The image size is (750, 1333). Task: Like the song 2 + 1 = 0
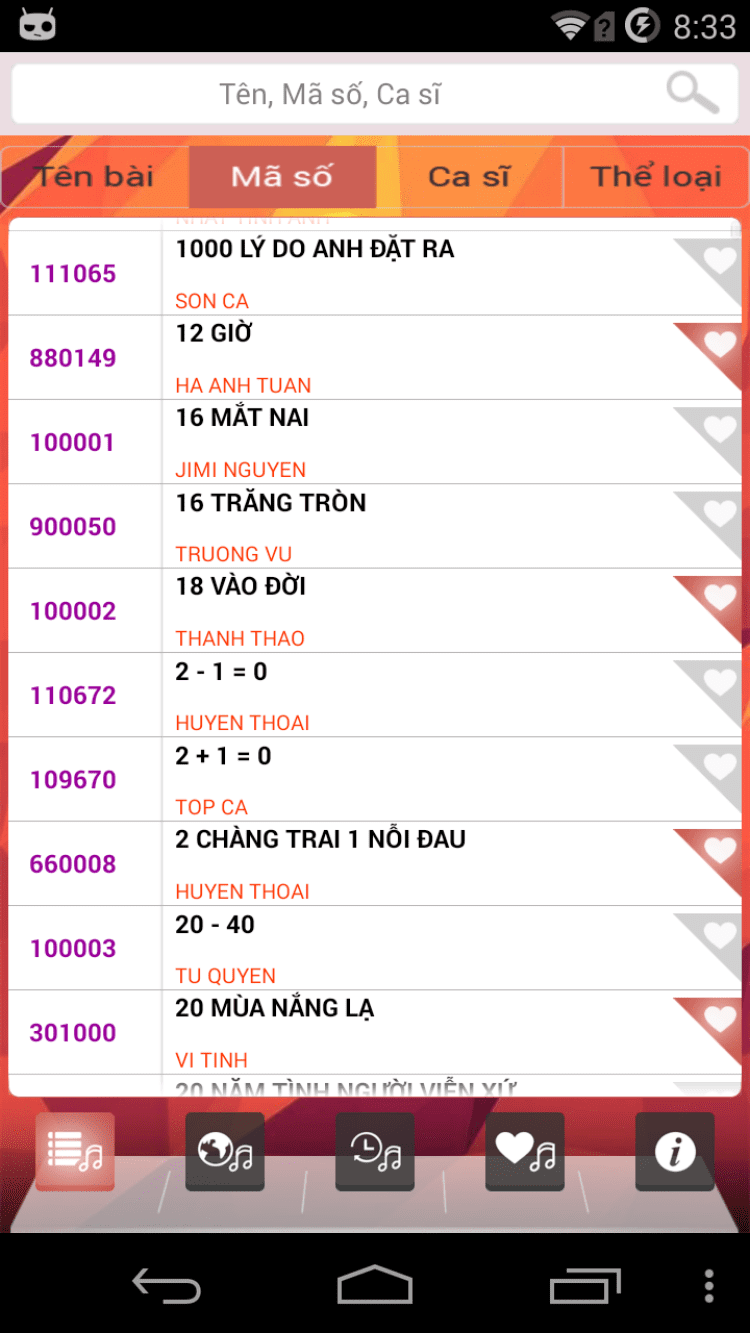tap(719, 767)
